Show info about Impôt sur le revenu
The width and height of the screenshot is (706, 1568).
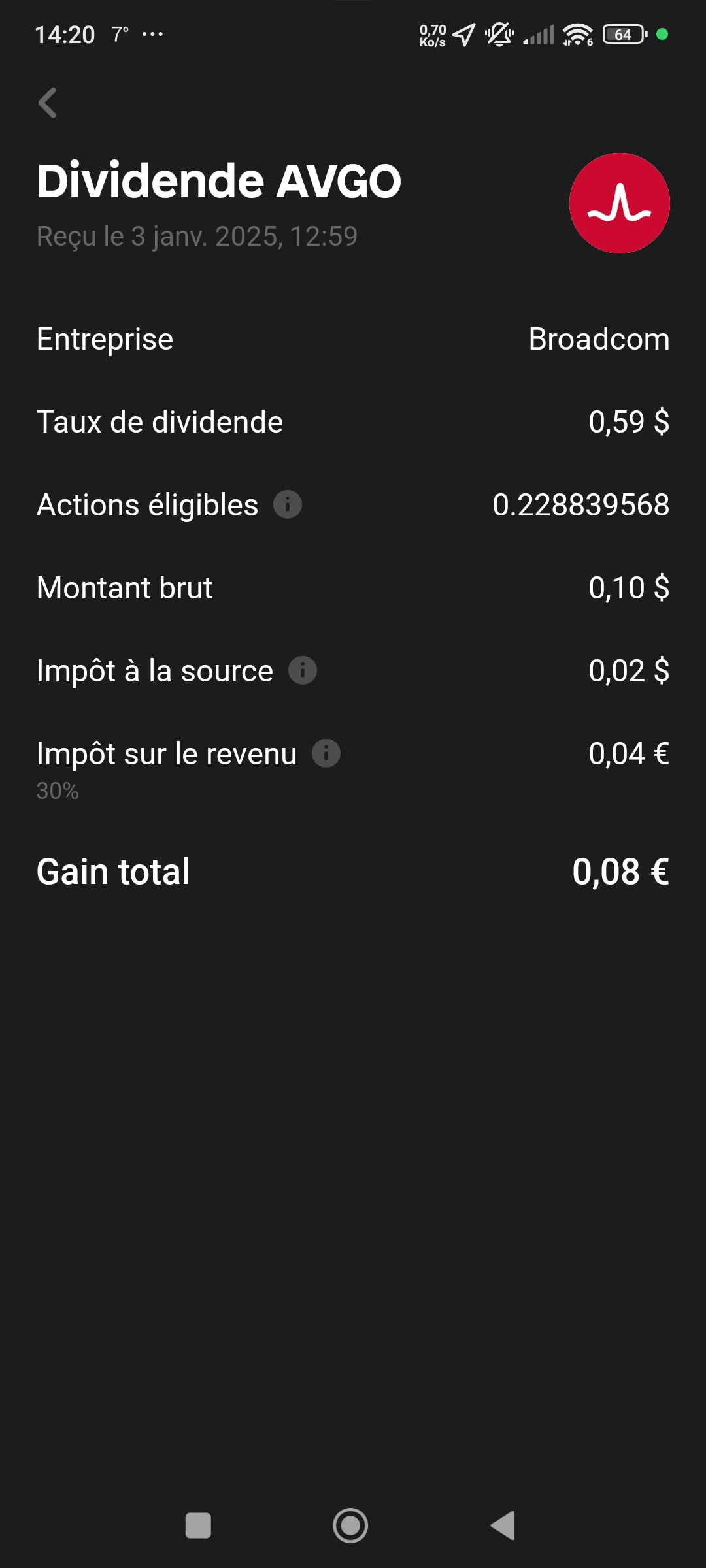tap(326, 753)
